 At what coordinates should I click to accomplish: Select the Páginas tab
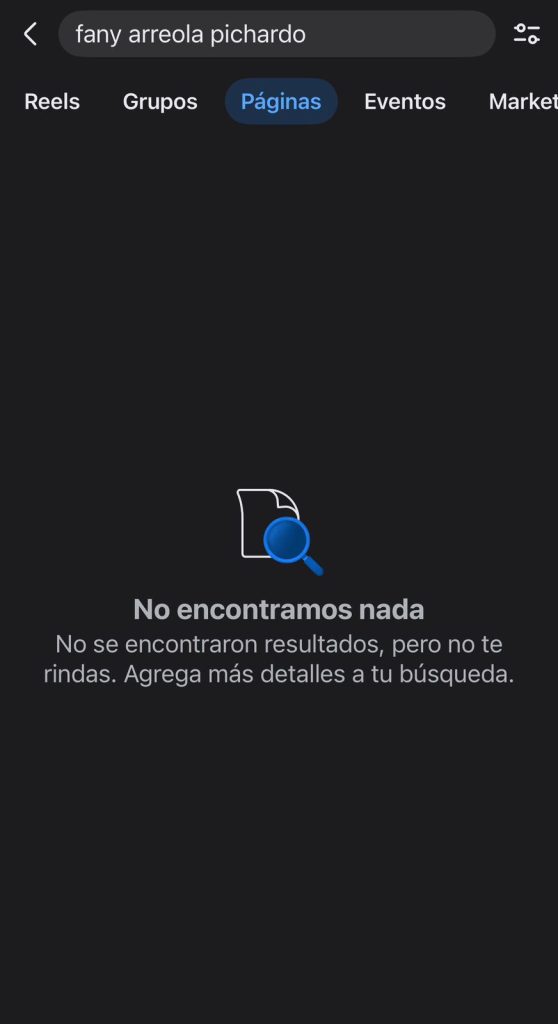pyautogui.click(x=281, y=101)
